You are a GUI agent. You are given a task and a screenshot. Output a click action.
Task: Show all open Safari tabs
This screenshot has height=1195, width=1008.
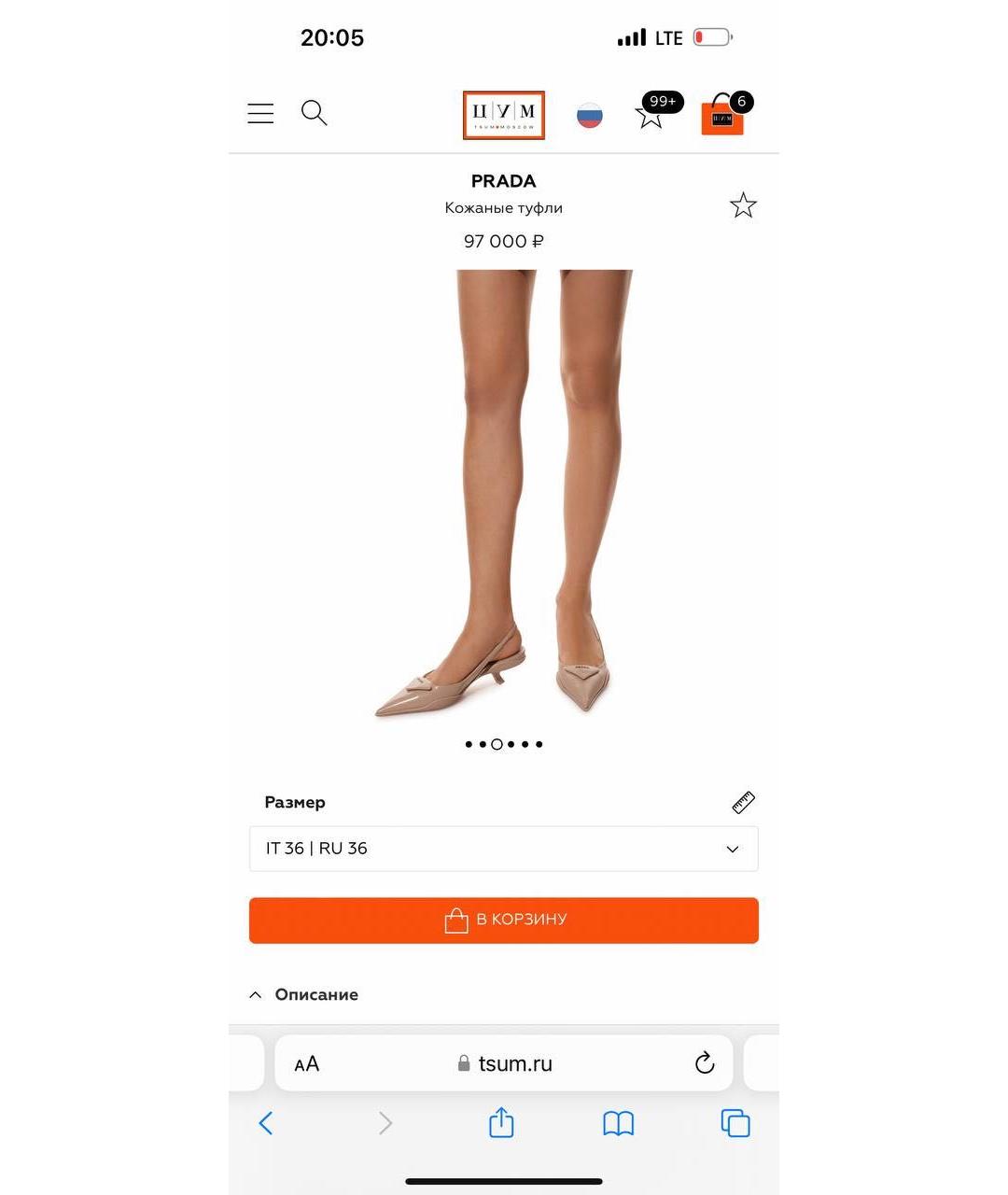735,1123
